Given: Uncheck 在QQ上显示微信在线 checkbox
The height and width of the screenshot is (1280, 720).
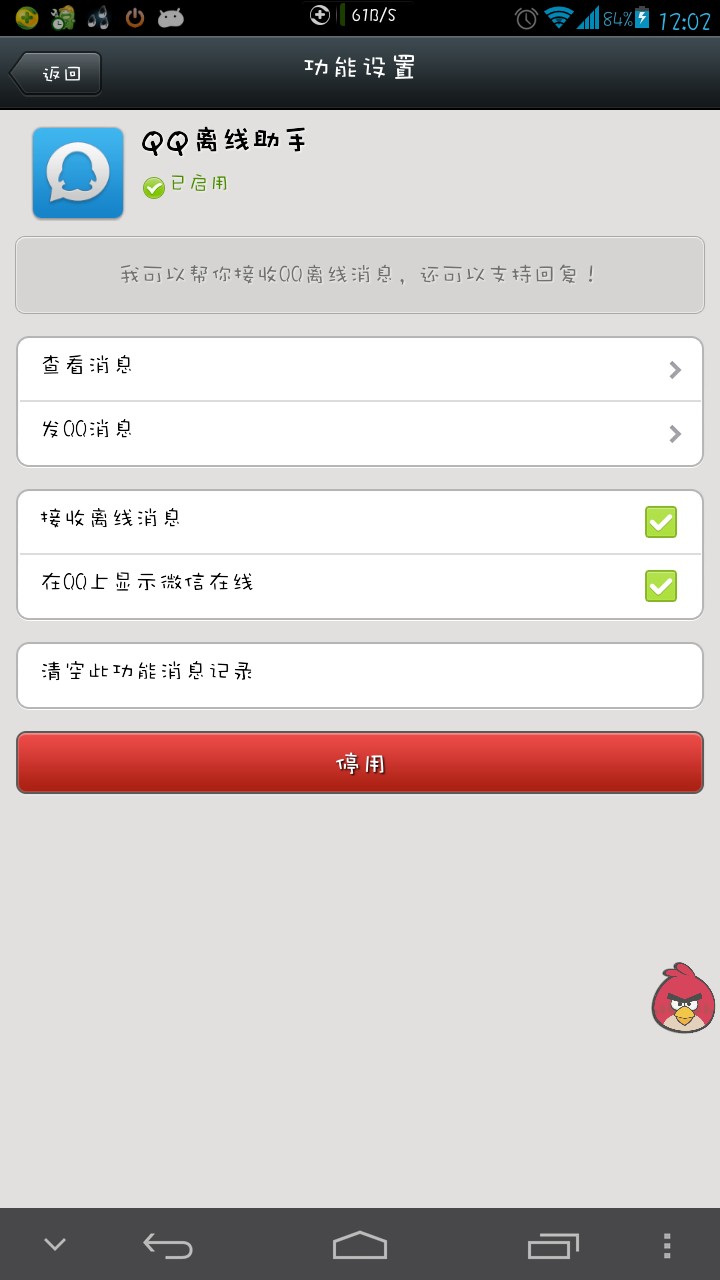Looking at the screenshot, I should 660,585.
